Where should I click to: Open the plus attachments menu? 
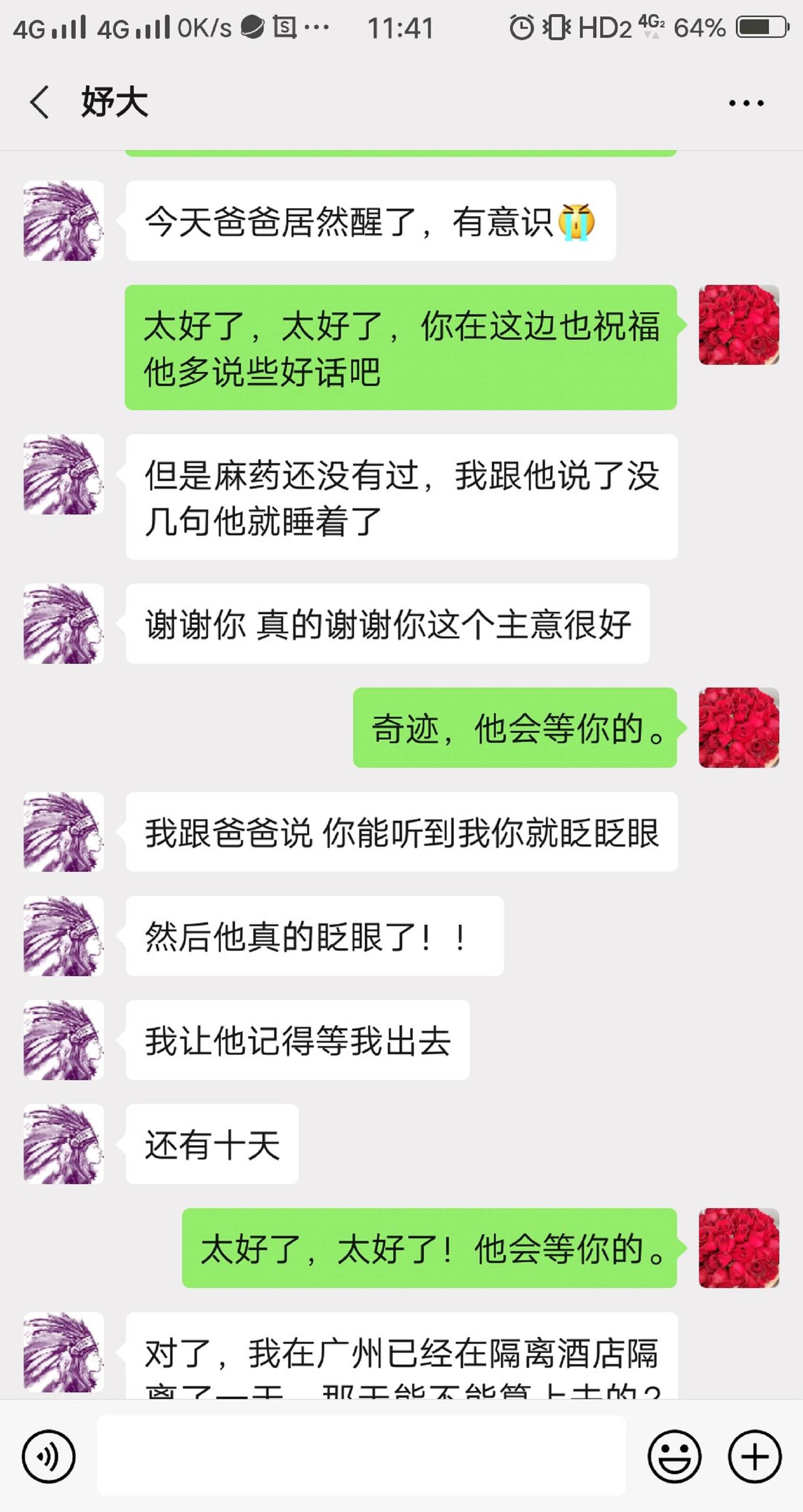click(755, 1457)
